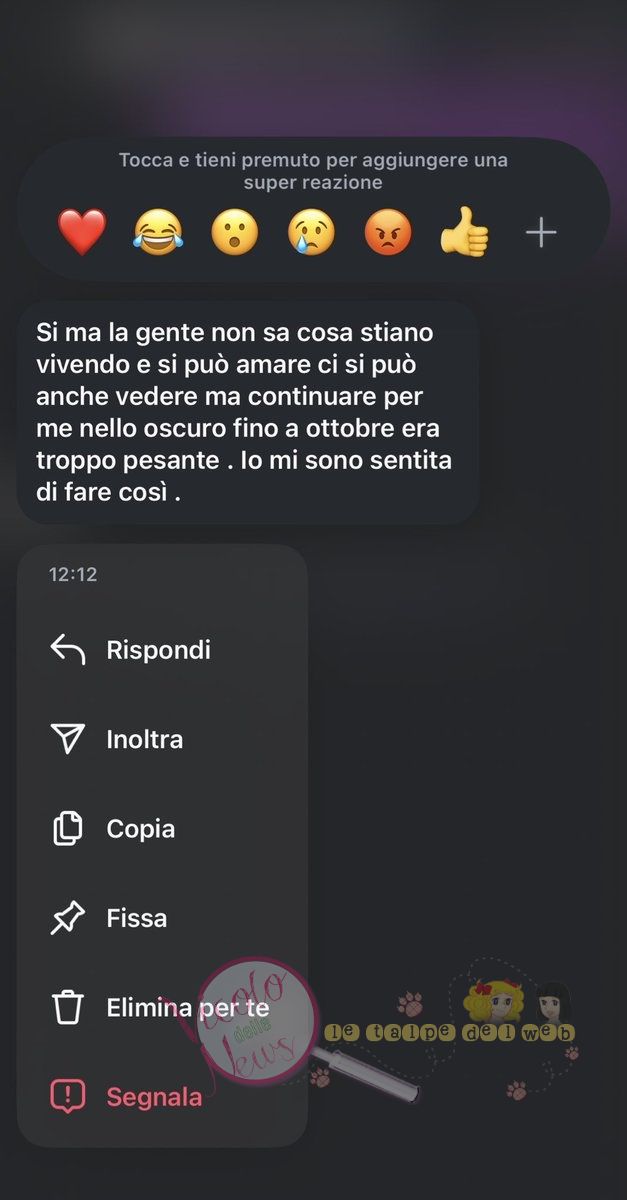Screen dimensions: 627x1200
Task: React with the surprised face emoji
Action: click(x=235, y=233)
